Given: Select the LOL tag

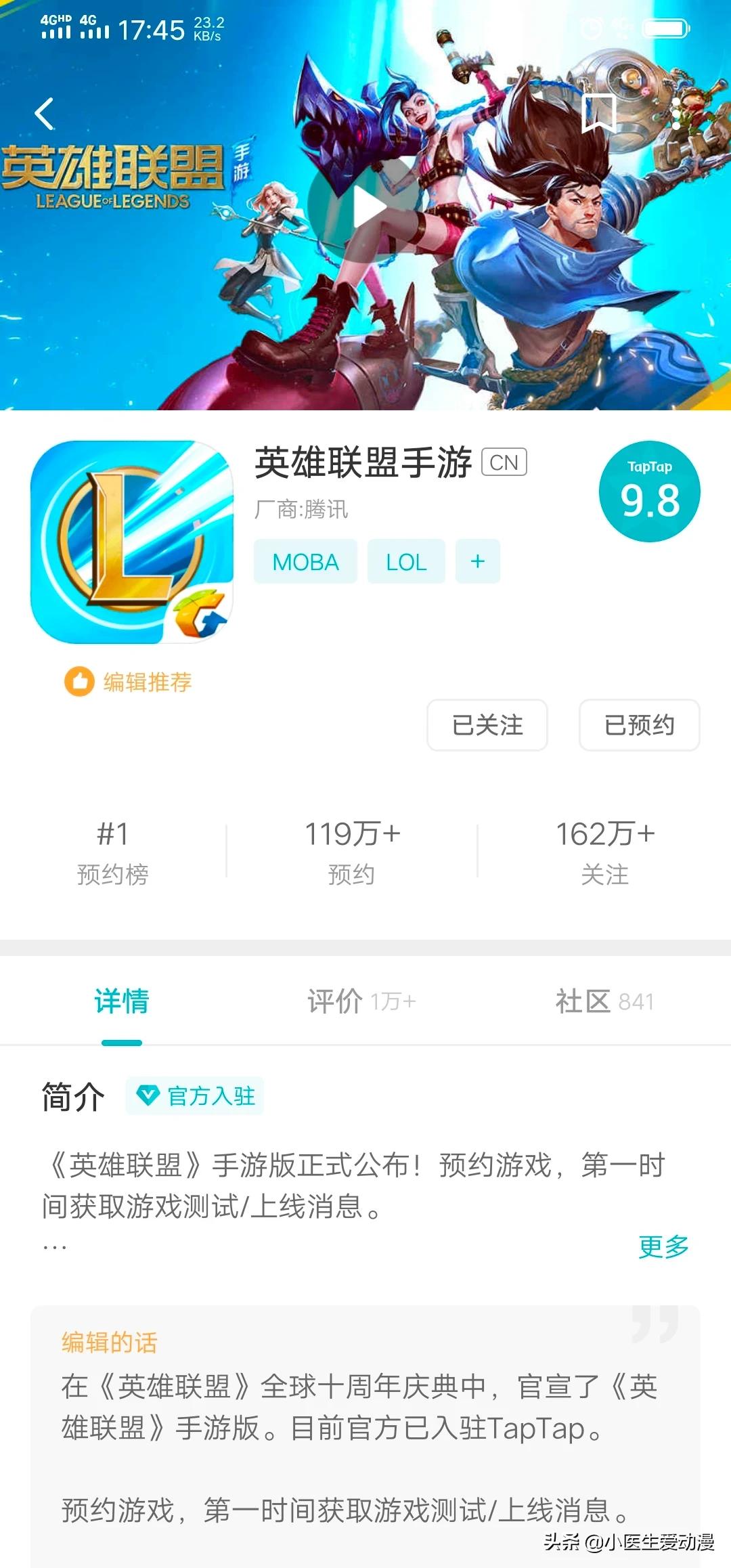Looking at the screenshot, I should click(406, 561).
